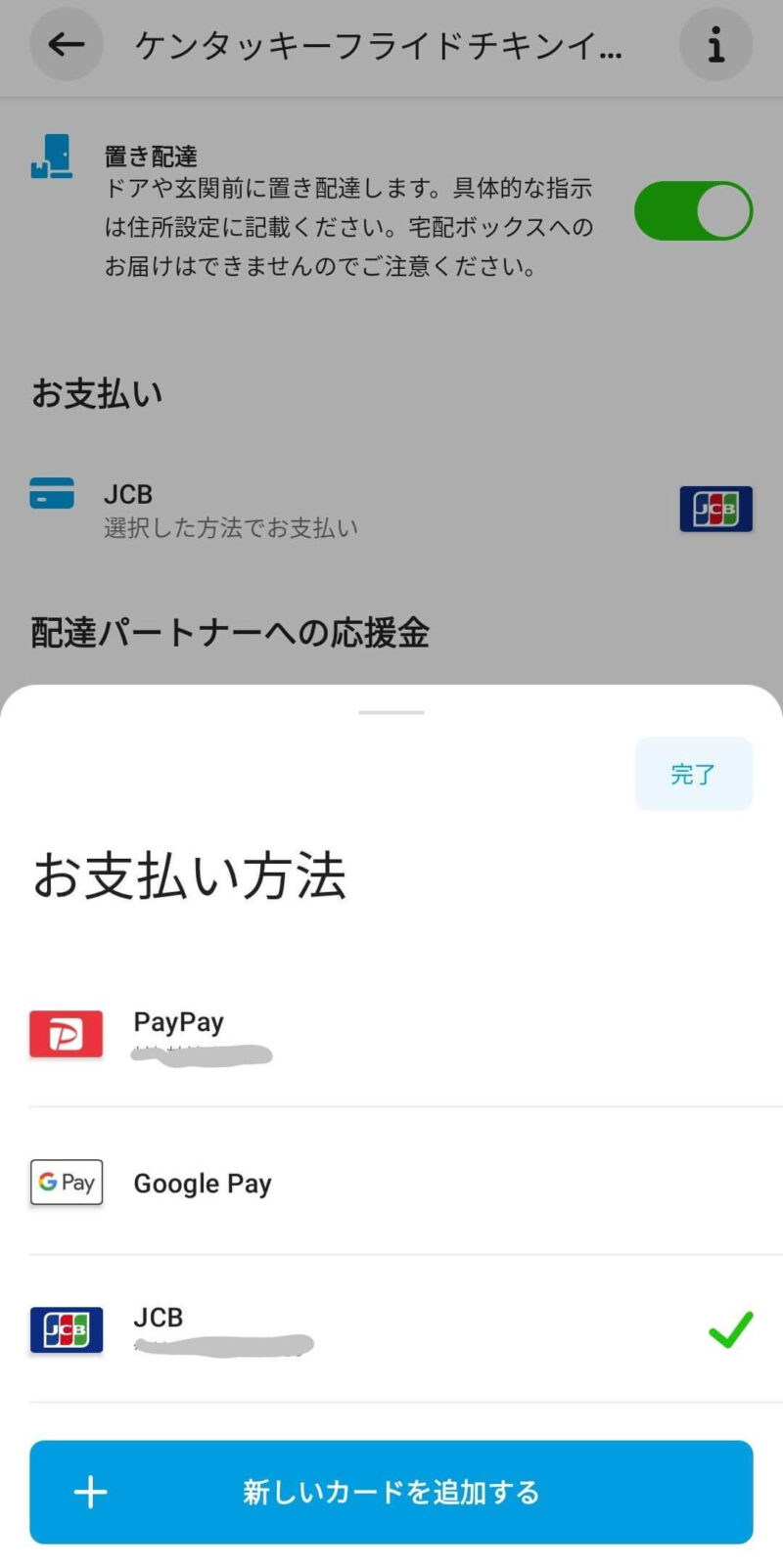Disable the 置き配達 (leave at door) toggle
783x1568 pixels.
(x=694, y=211)
